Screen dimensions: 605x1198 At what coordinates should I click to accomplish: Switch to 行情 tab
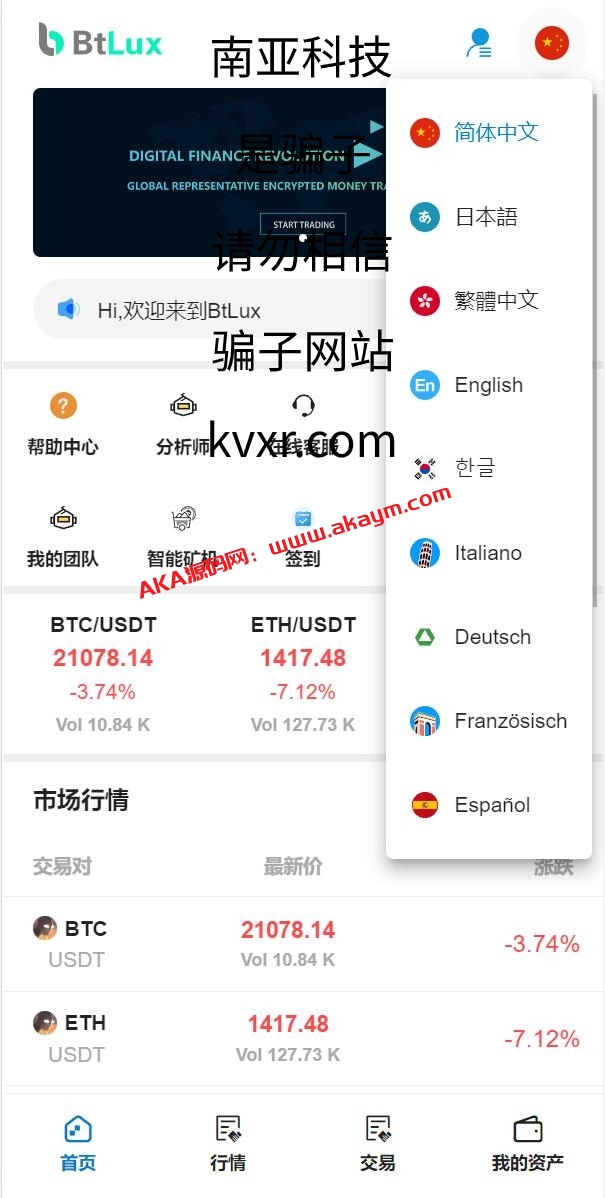(x=228, y=1143)
